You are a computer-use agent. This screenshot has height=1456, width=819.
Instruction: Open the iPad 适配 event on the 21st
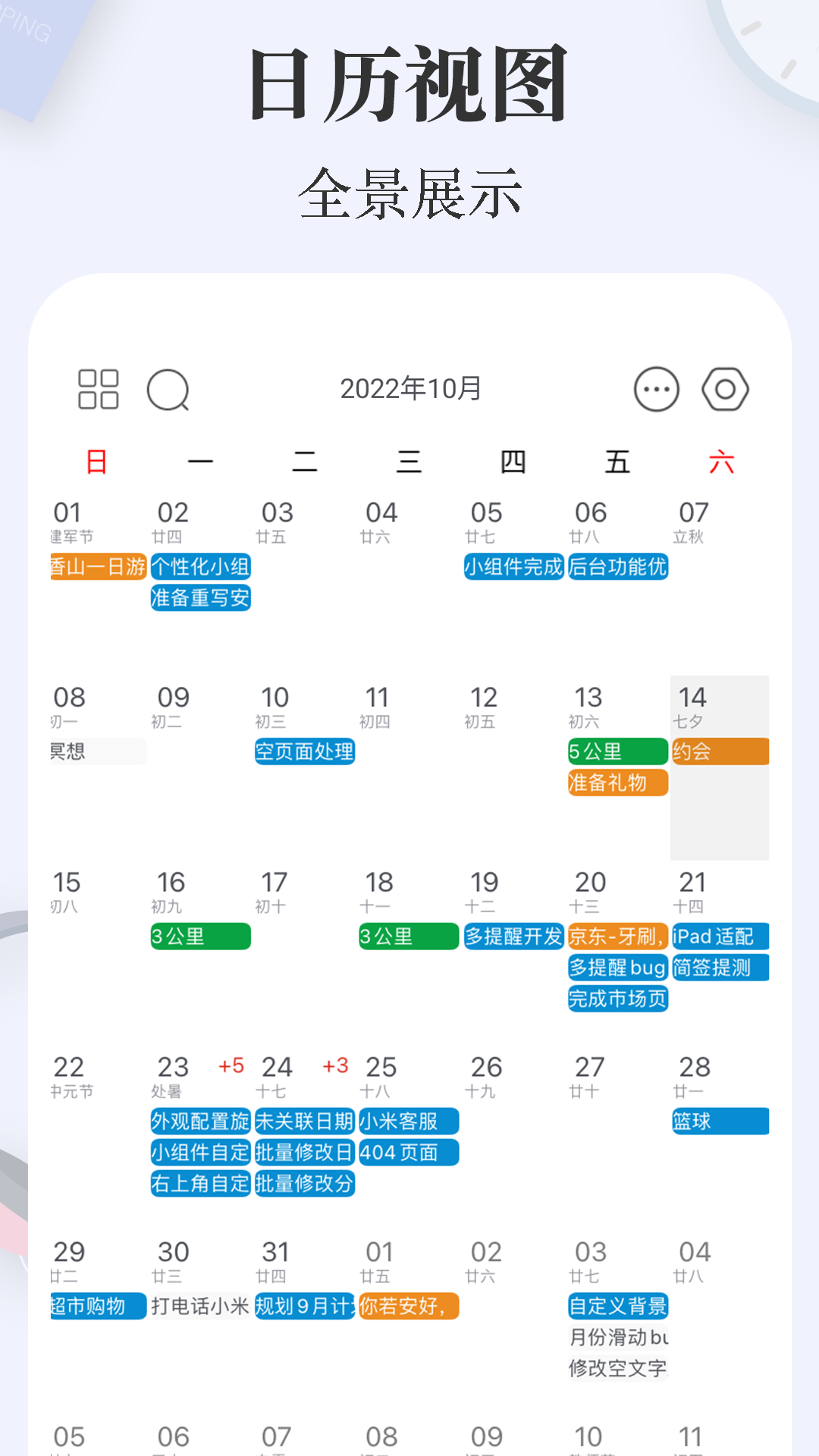719,937
